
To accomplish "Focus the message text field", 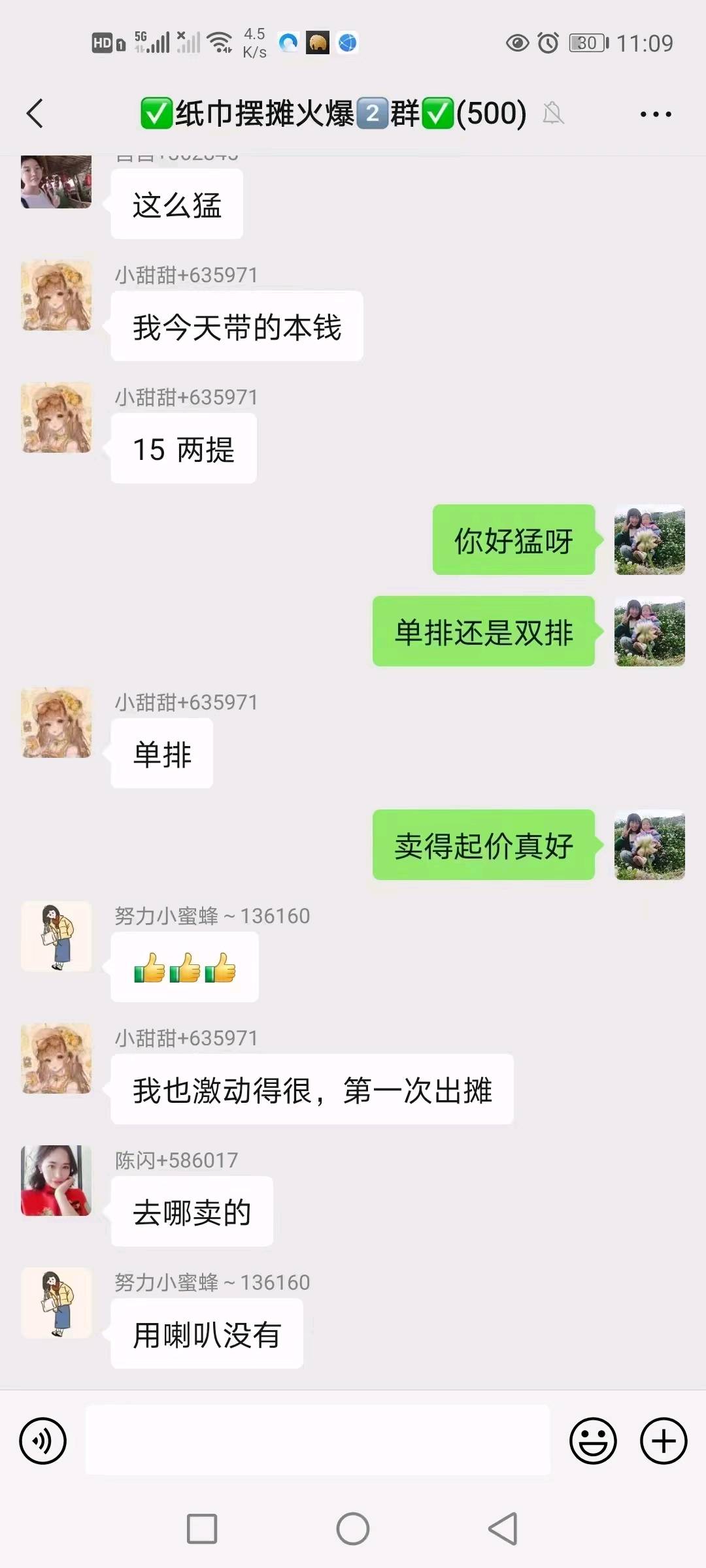I will [x=318, y=1441].
